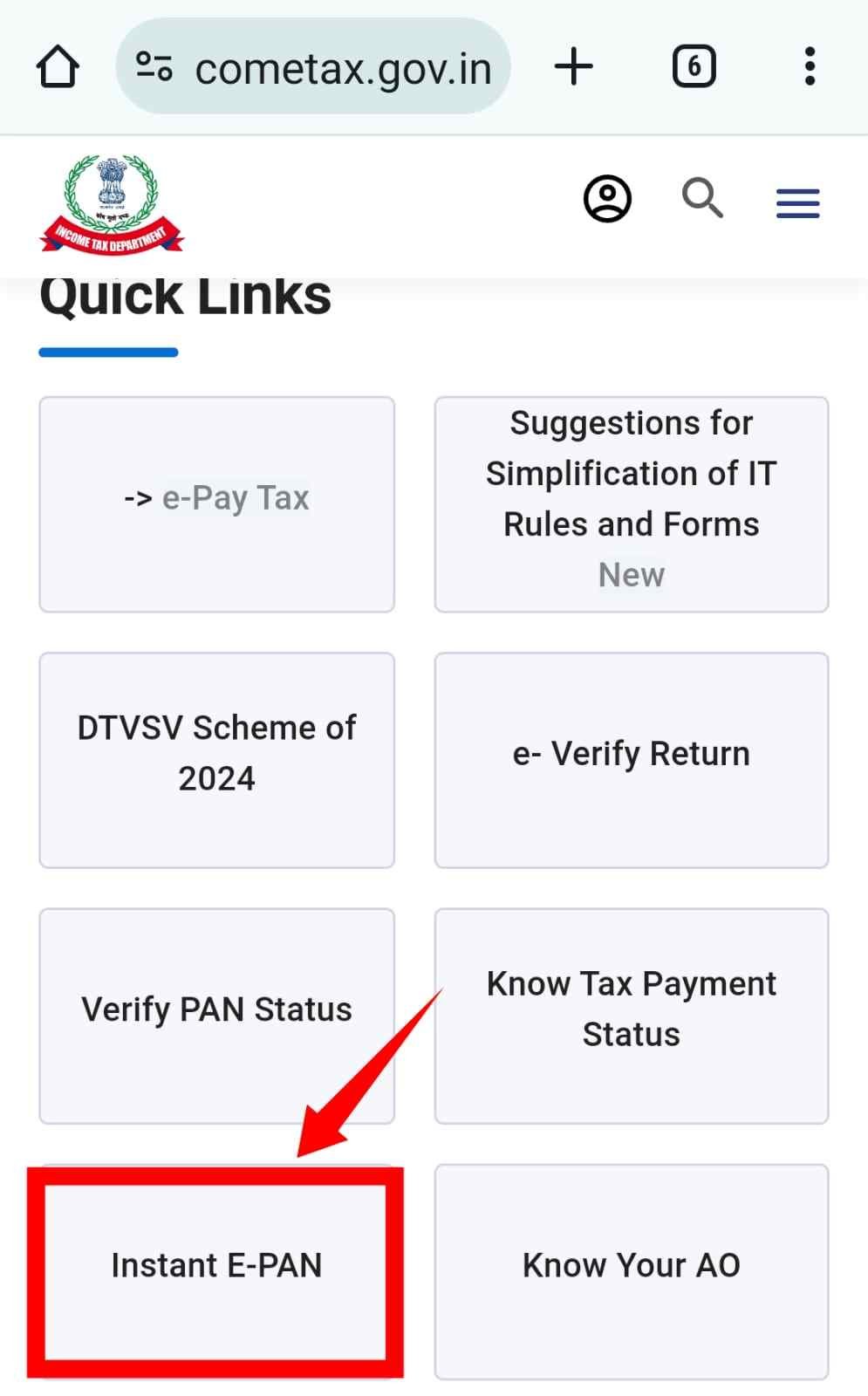Screen dimensions: 868x1396
Task: Tap the browser home icon
Action: pos(58,65)
